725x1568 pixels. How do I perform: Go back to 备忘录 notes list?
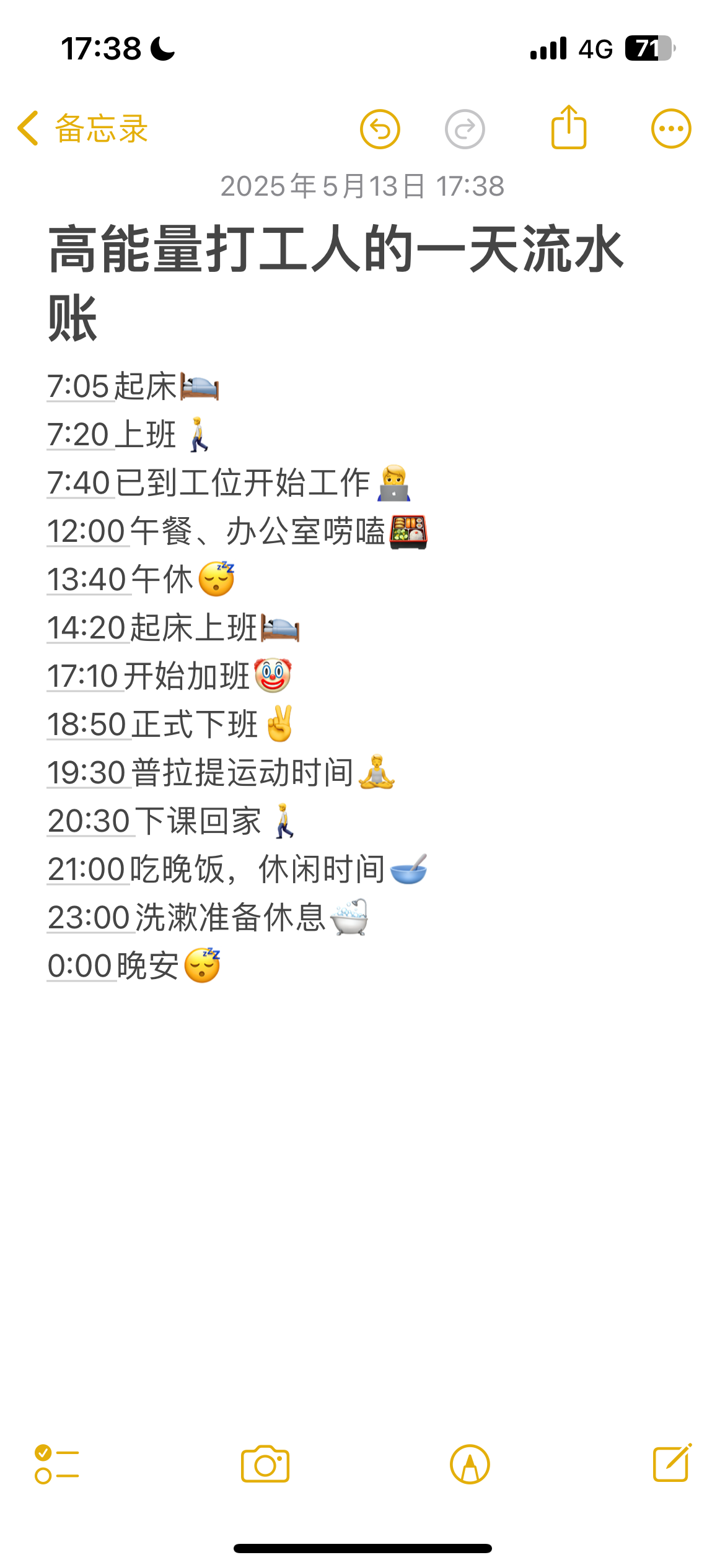point(82,129)
